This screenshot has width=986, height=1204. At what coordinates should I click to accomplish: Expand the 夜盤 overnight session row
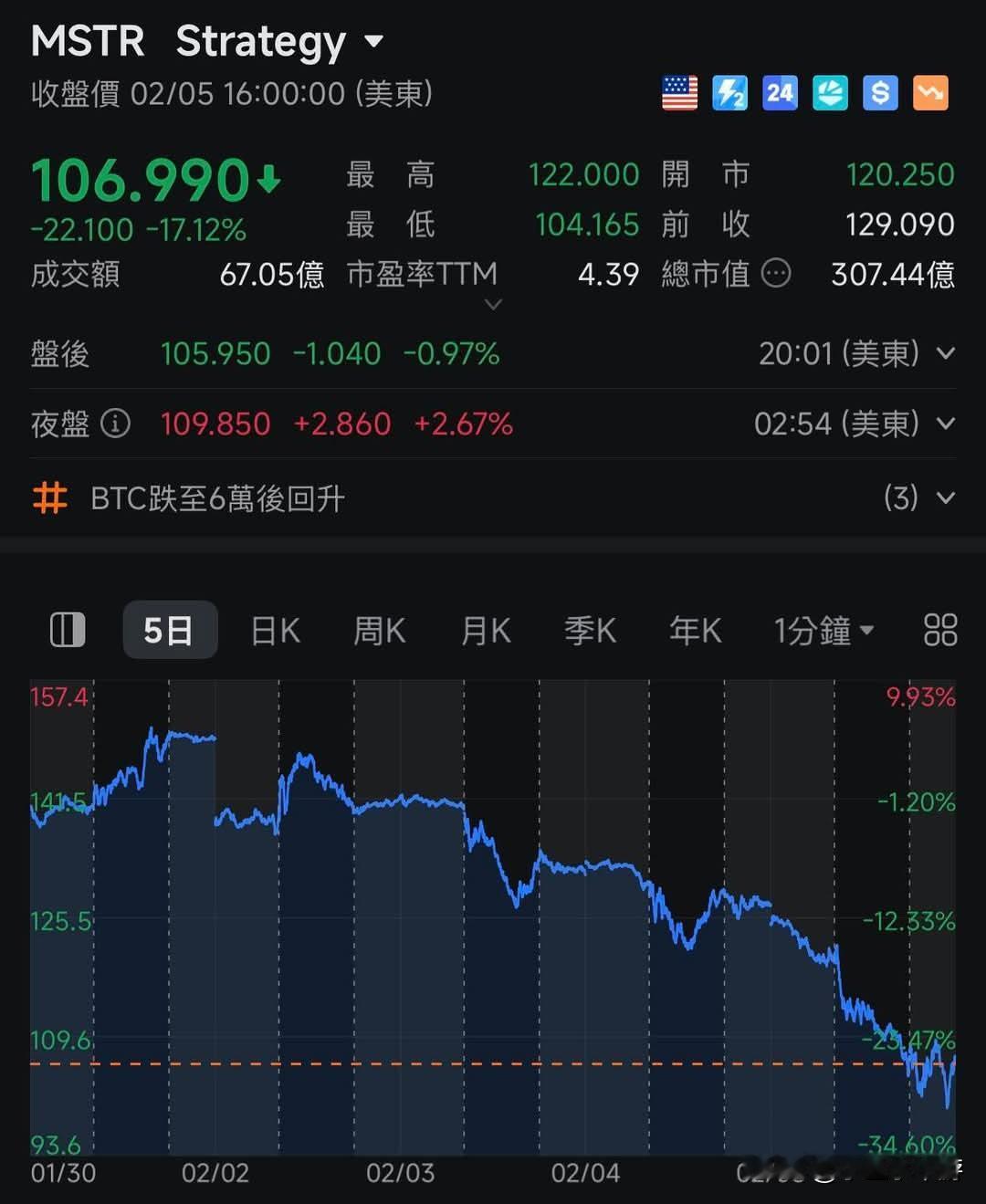pos(945,424)
